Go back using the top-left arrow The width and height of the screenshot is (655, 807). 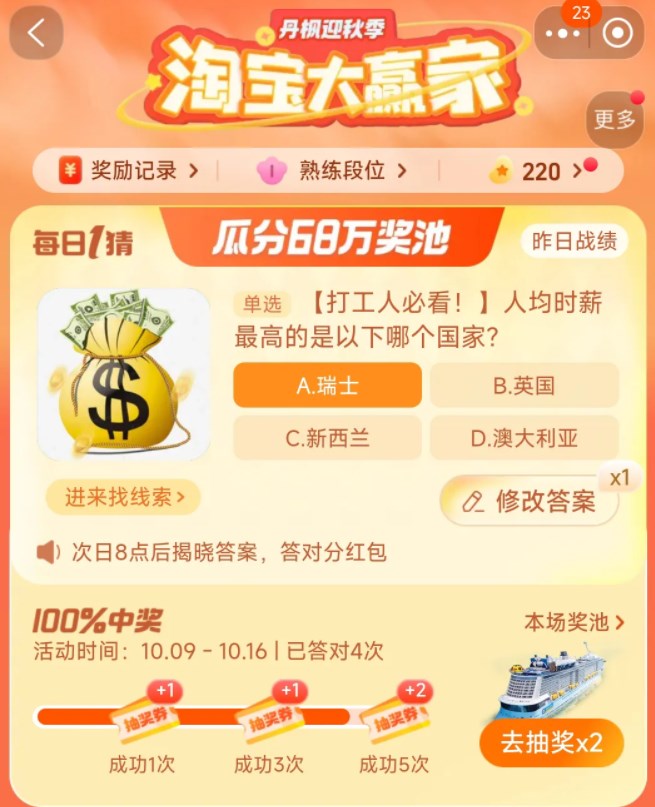pyautogui.click(x=36, y=33)
